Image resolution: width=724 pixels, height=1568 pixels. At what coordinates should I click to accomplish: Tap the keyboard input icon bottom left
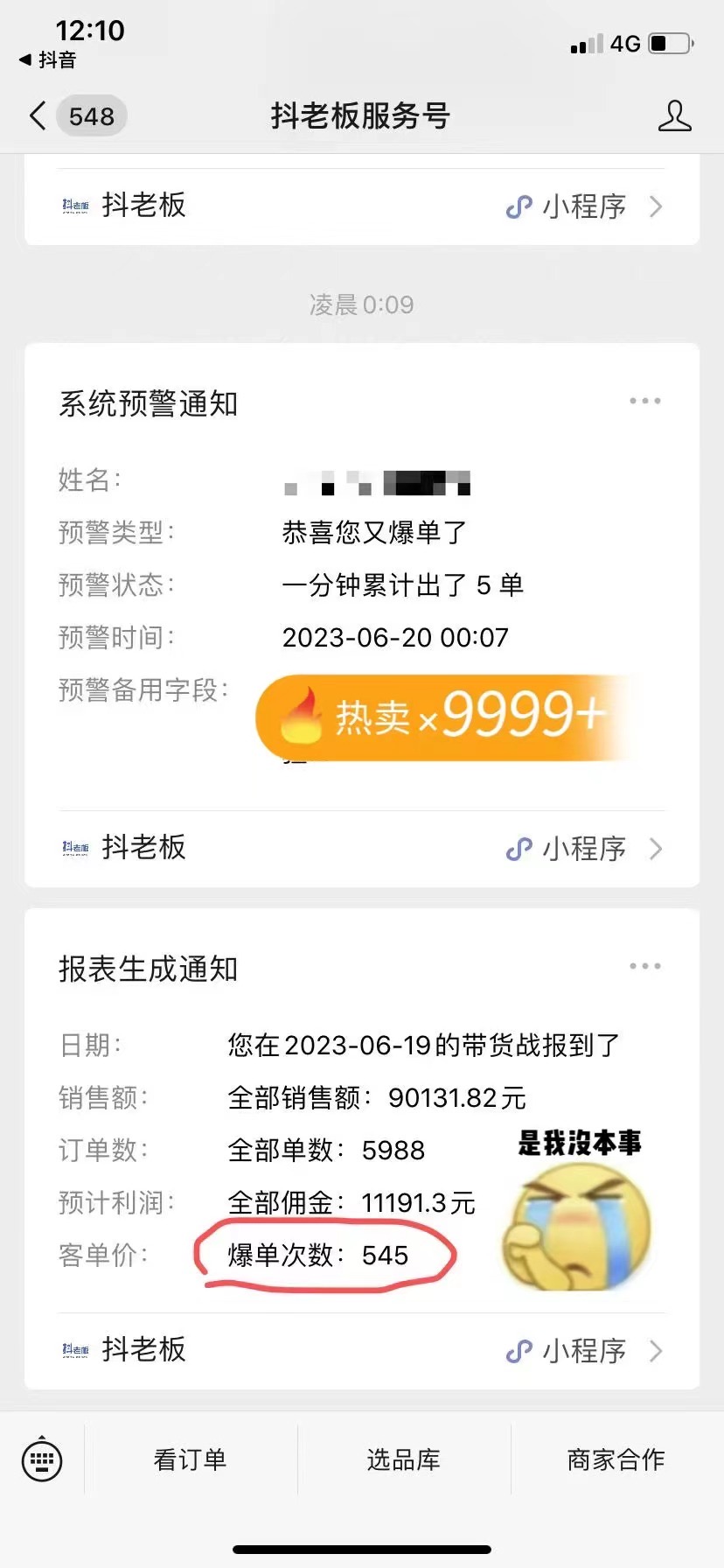point(42,1459)
